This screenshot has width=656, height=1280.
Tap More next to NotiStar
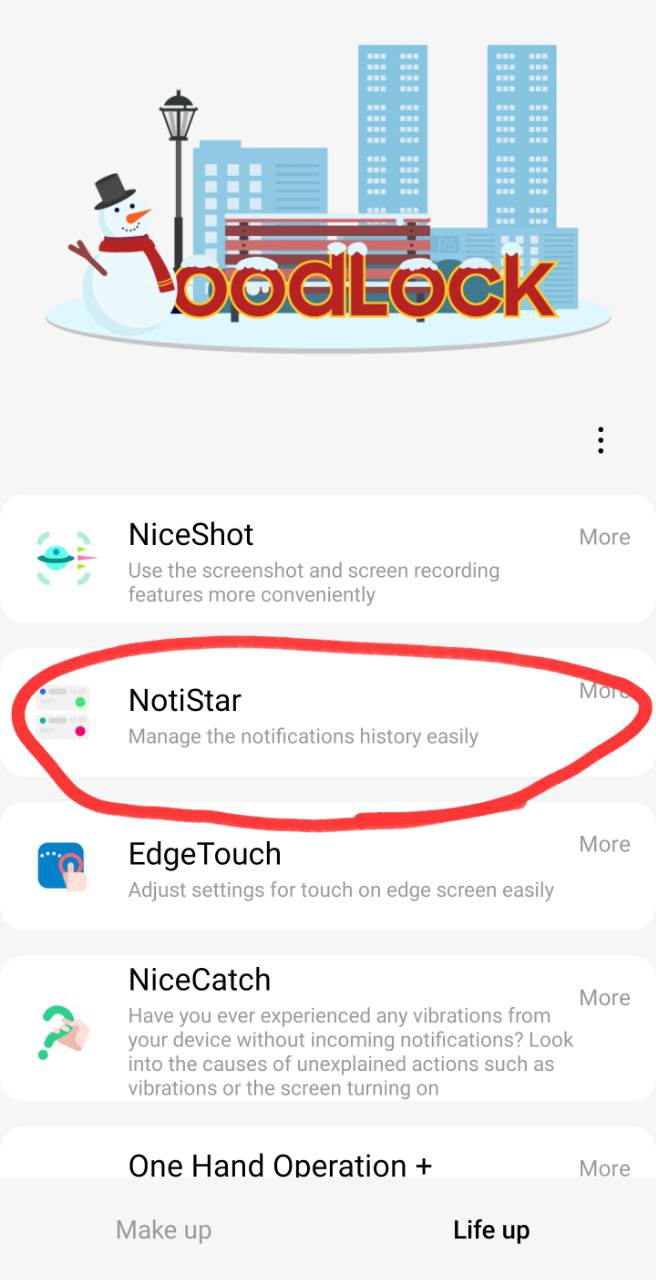click(x=604, y=691)
